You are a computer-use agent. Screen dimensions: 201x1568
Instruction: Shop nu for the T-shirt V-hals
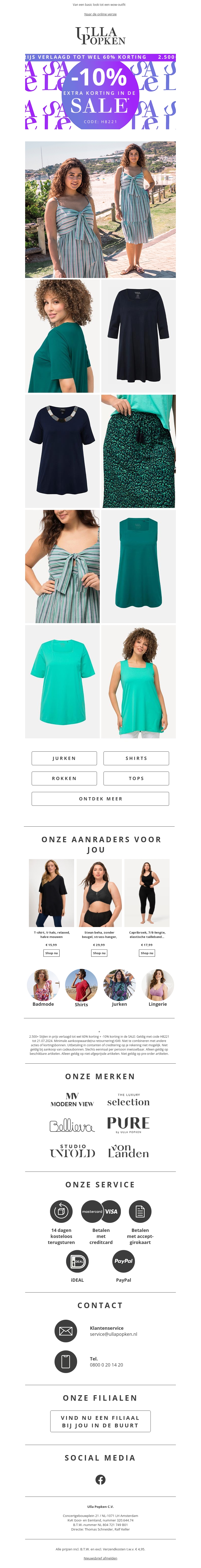(52, 953)
